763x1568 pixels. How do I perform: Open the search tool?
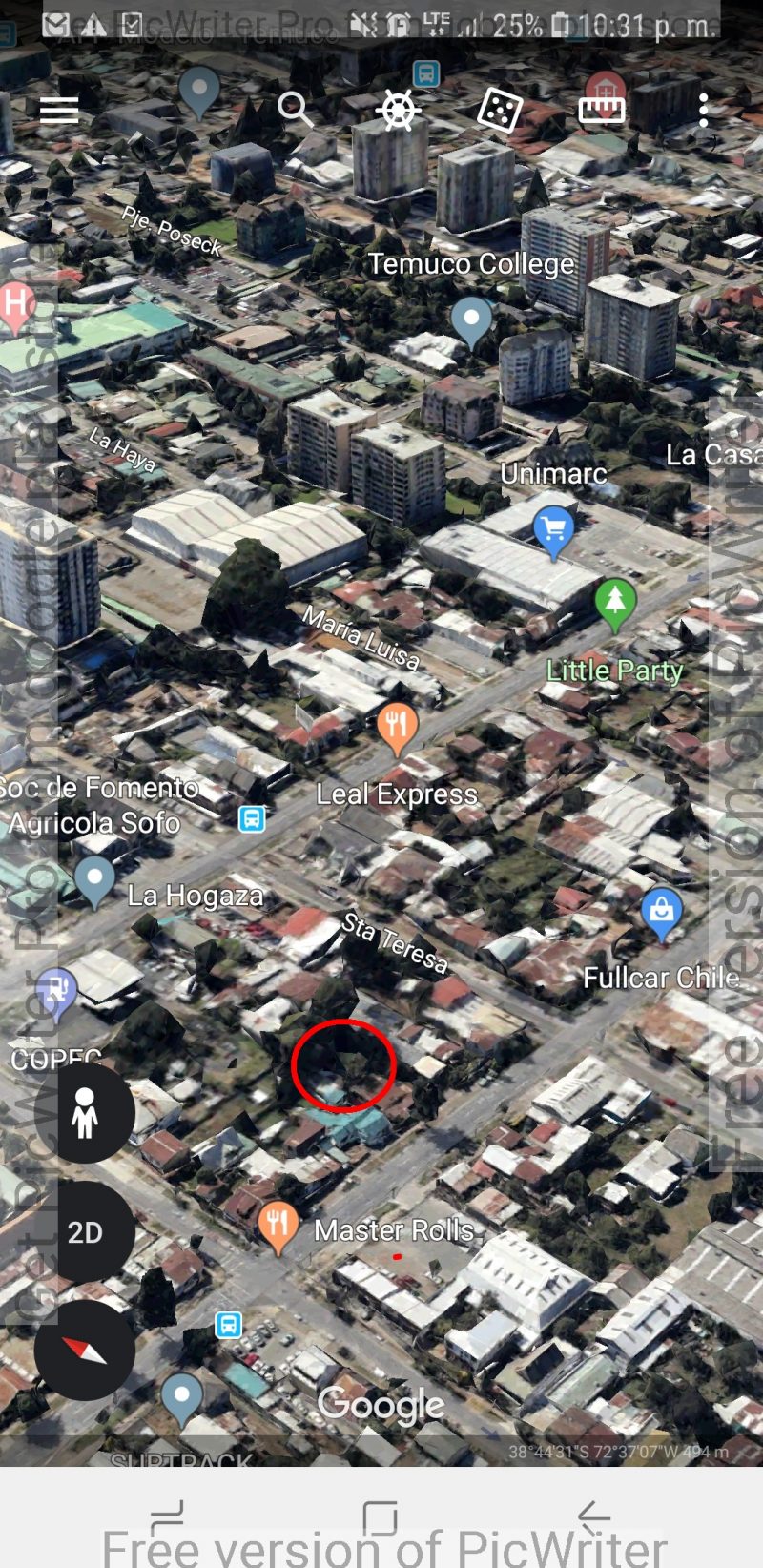click(x=295, y=110)
